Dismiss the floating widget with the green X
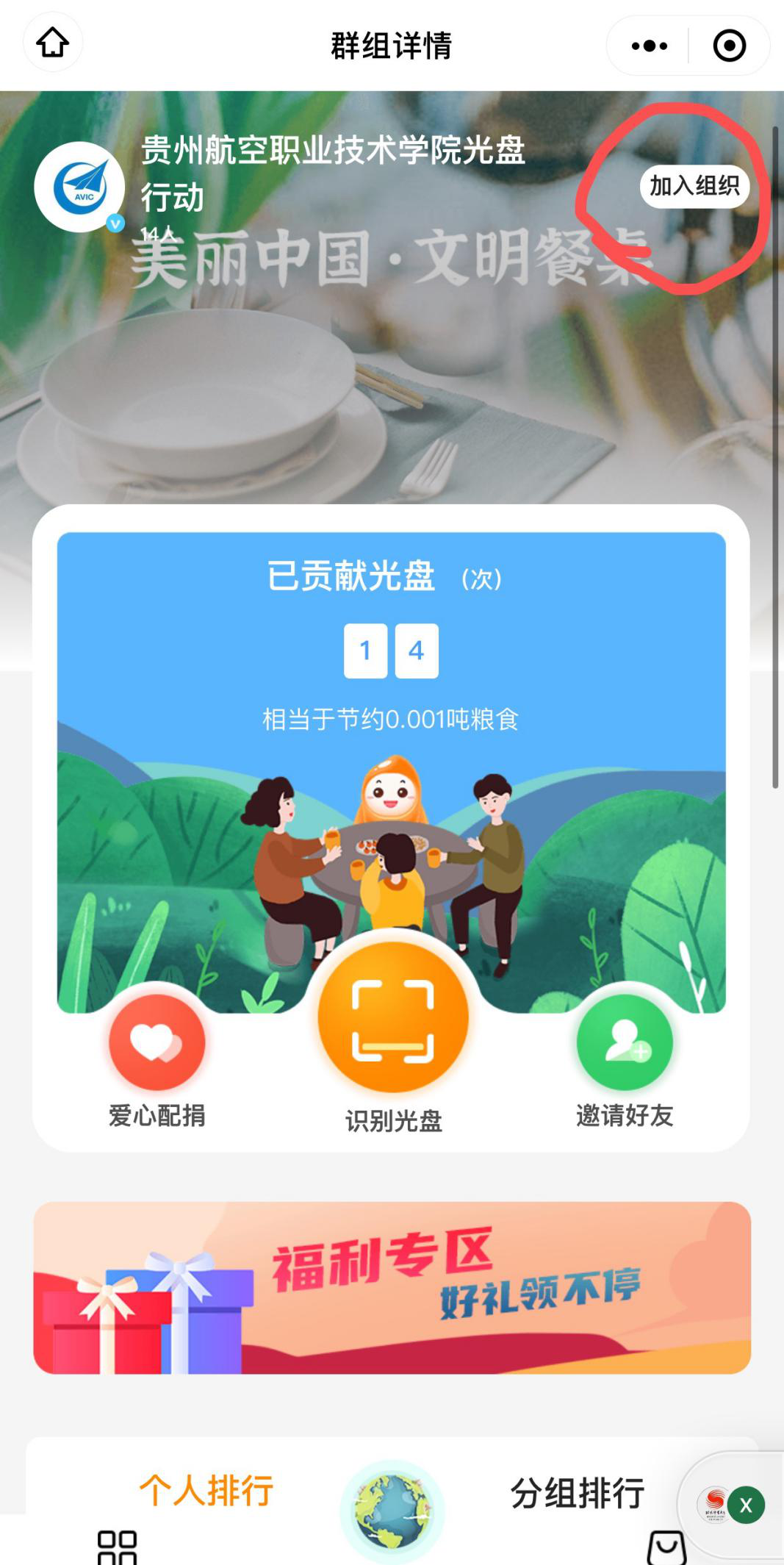 tap(746, 1505)
